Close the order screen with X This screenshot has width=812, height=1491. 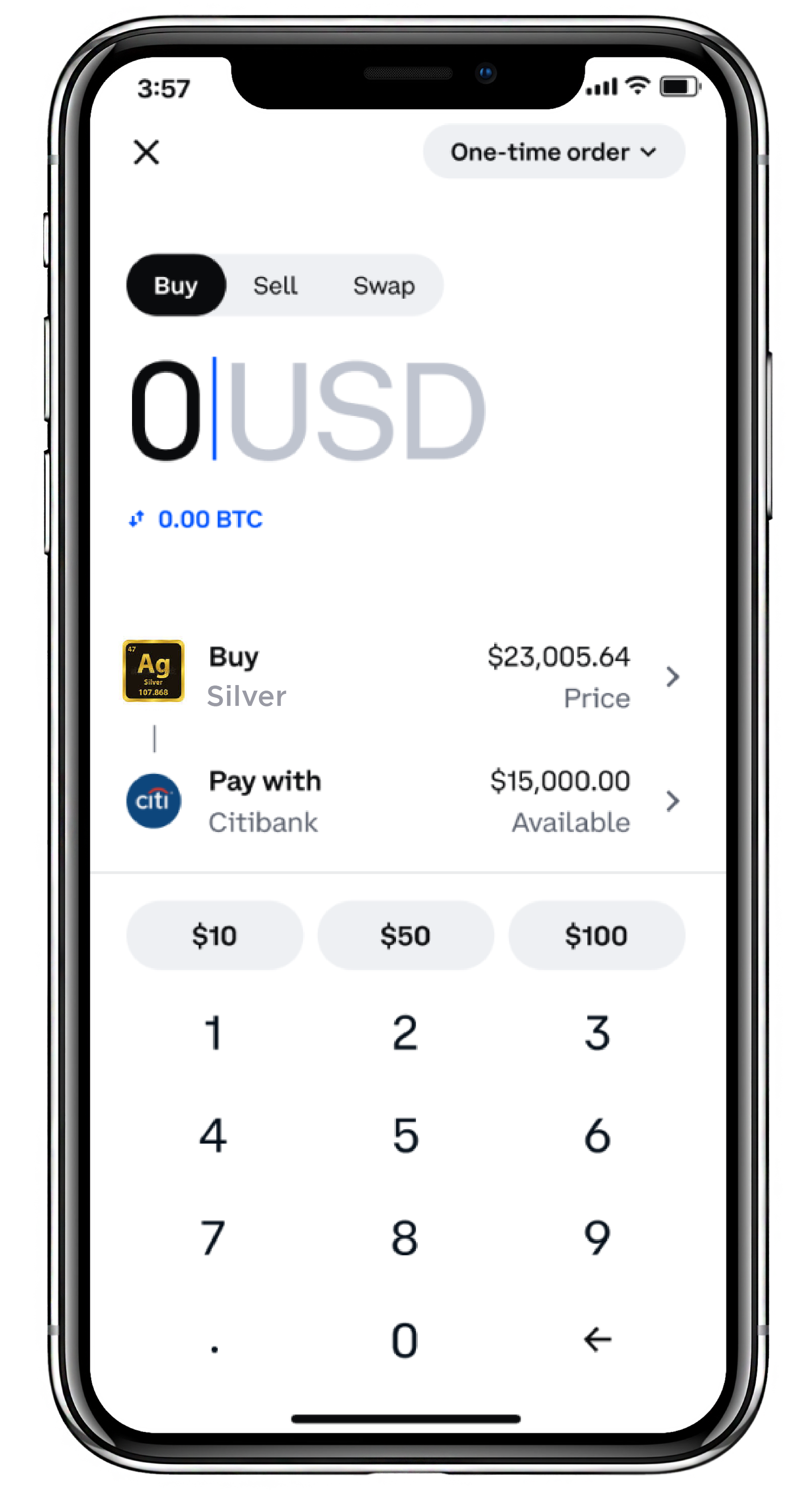click(146, 152)
